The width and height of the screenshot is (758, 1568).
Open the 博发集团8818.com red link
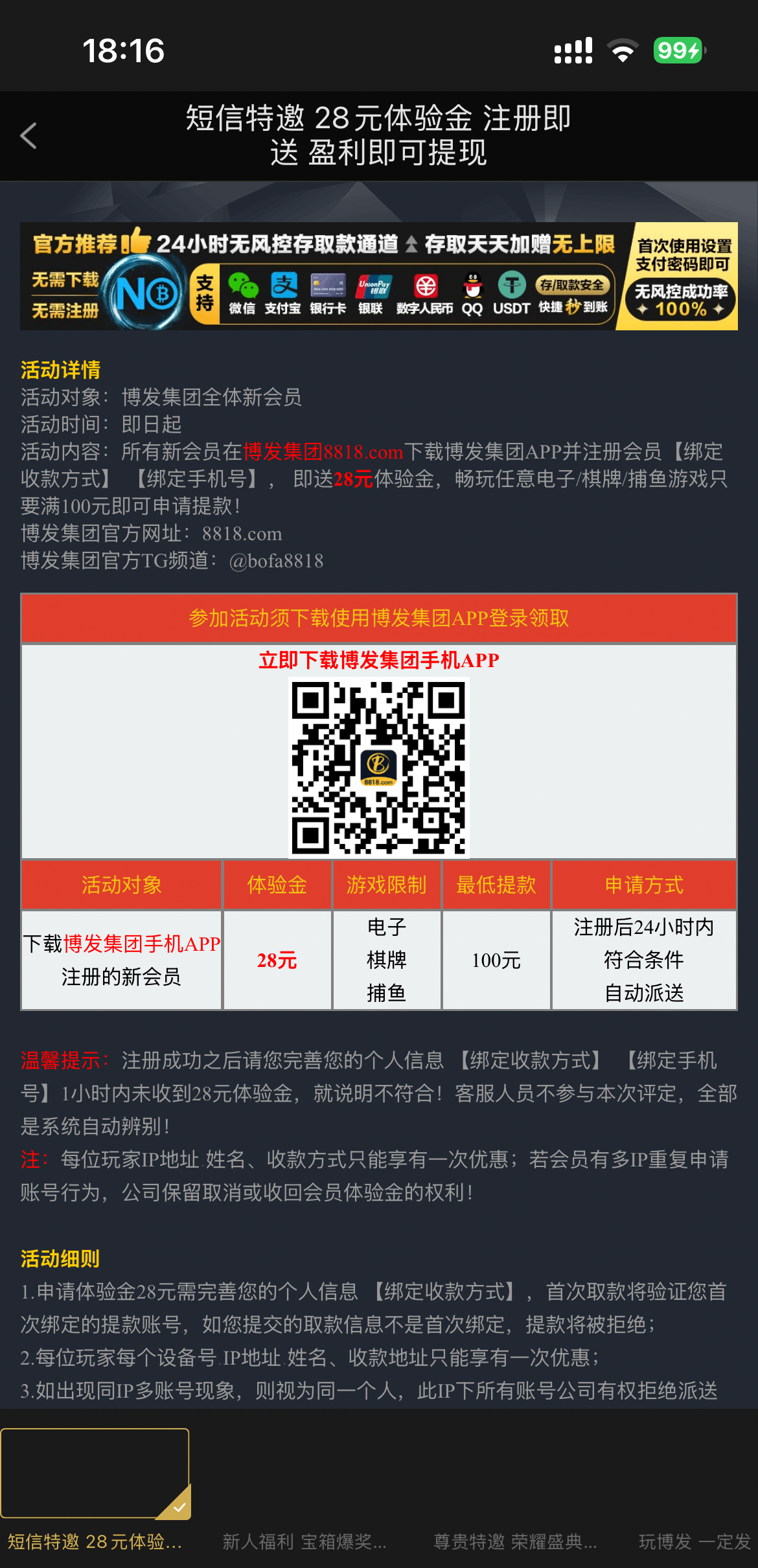pos(323,451)
